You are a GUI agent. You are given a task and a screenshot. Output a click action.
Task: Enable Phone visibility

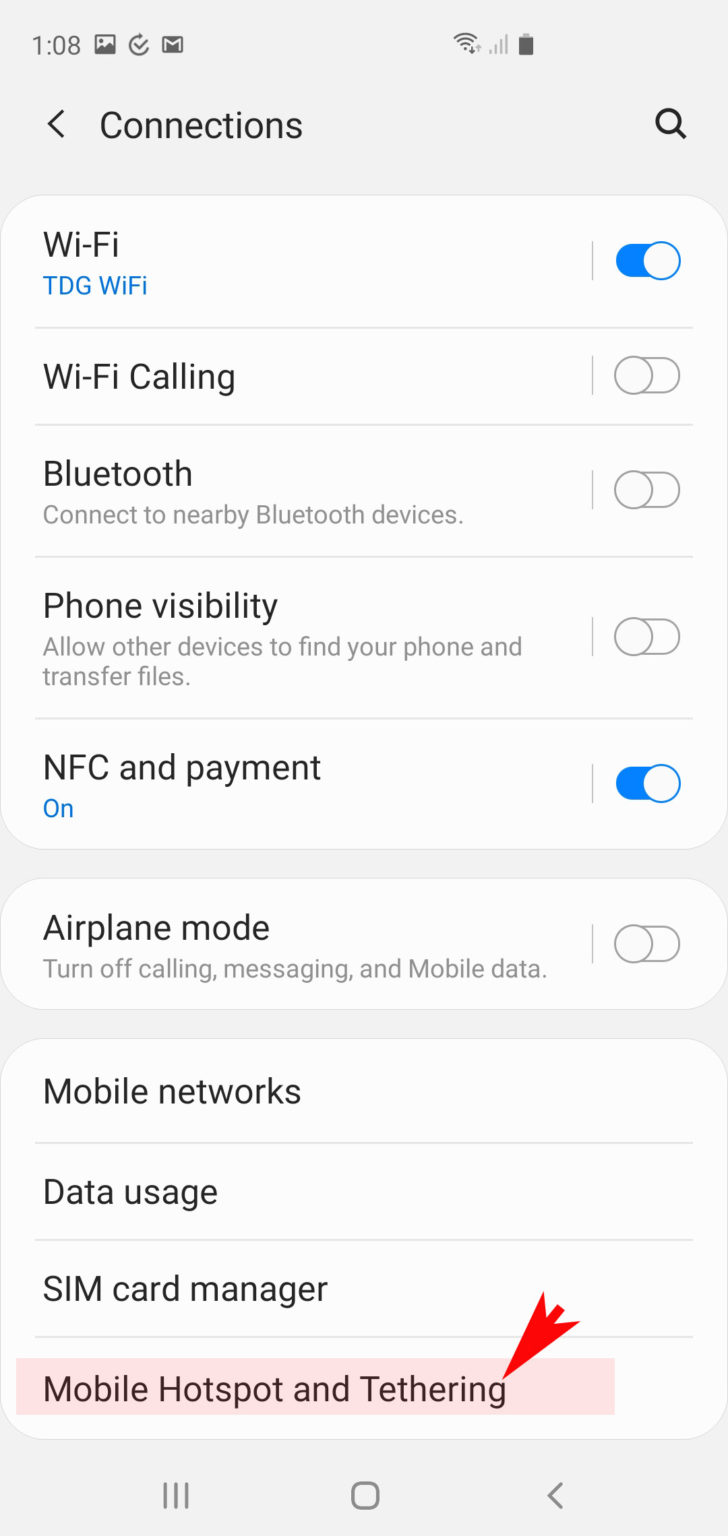646,637
